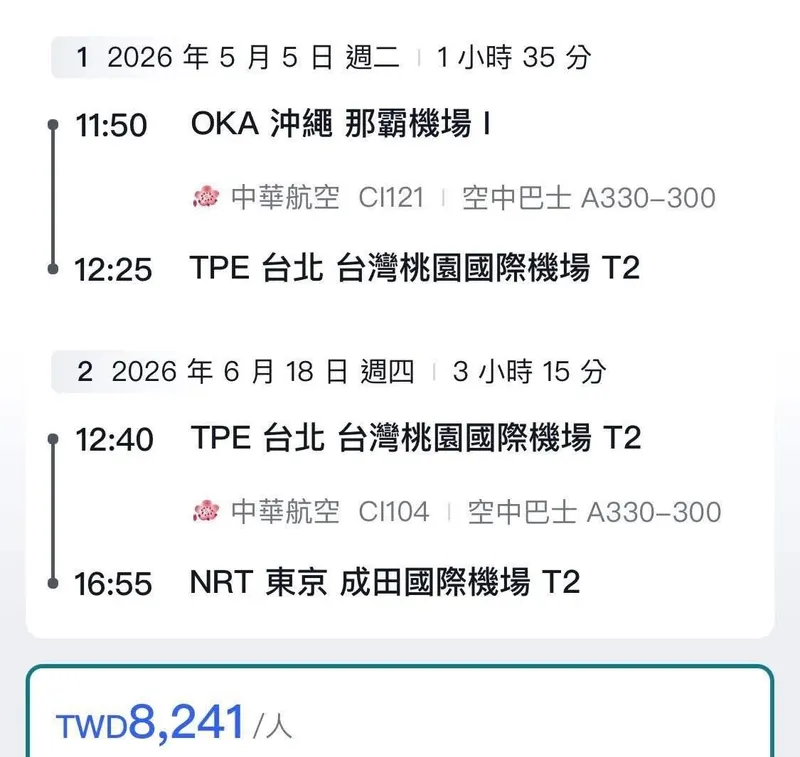Select the TWD 8,241 per person fare card
800x757 pixels.
(x=399, y=718)
